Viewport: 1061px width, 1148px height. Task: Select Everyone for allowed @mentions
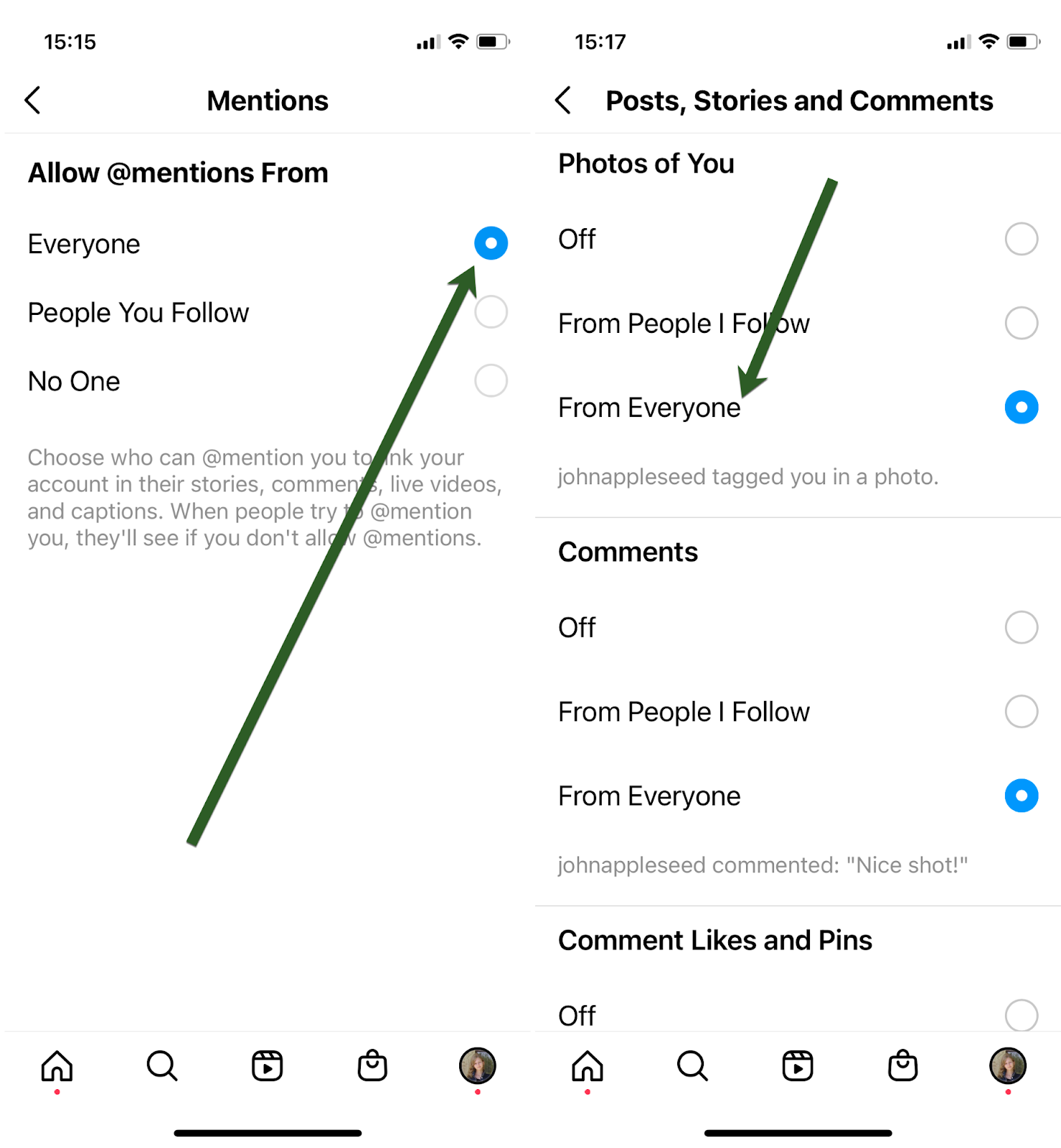click(491, 243)
